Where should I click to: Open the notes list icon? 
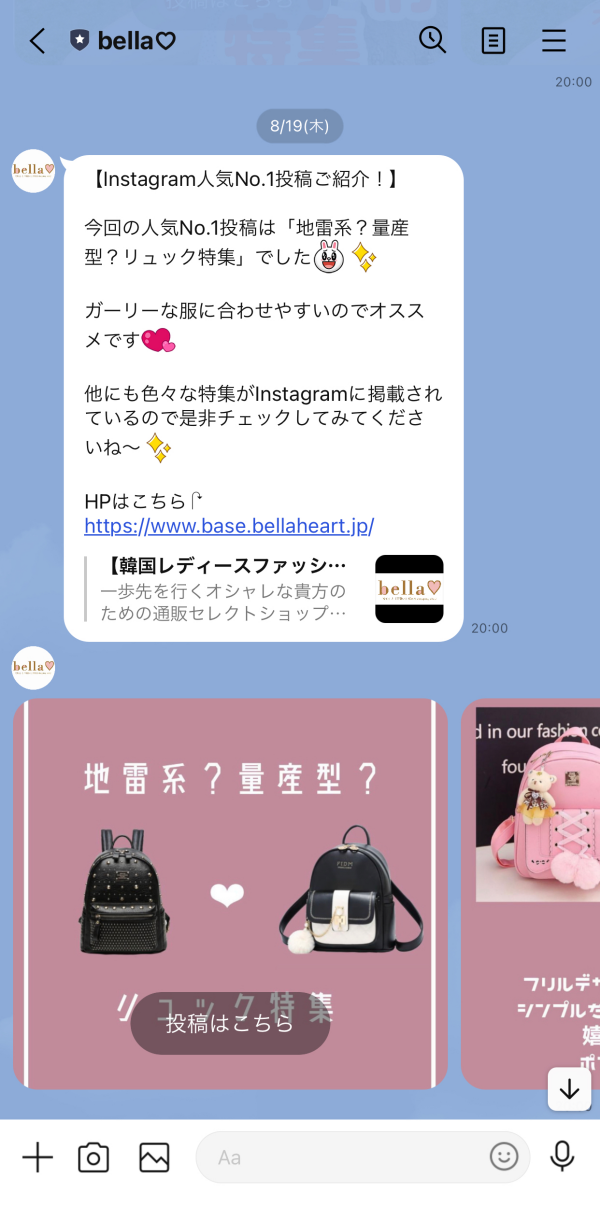(493, 41)
